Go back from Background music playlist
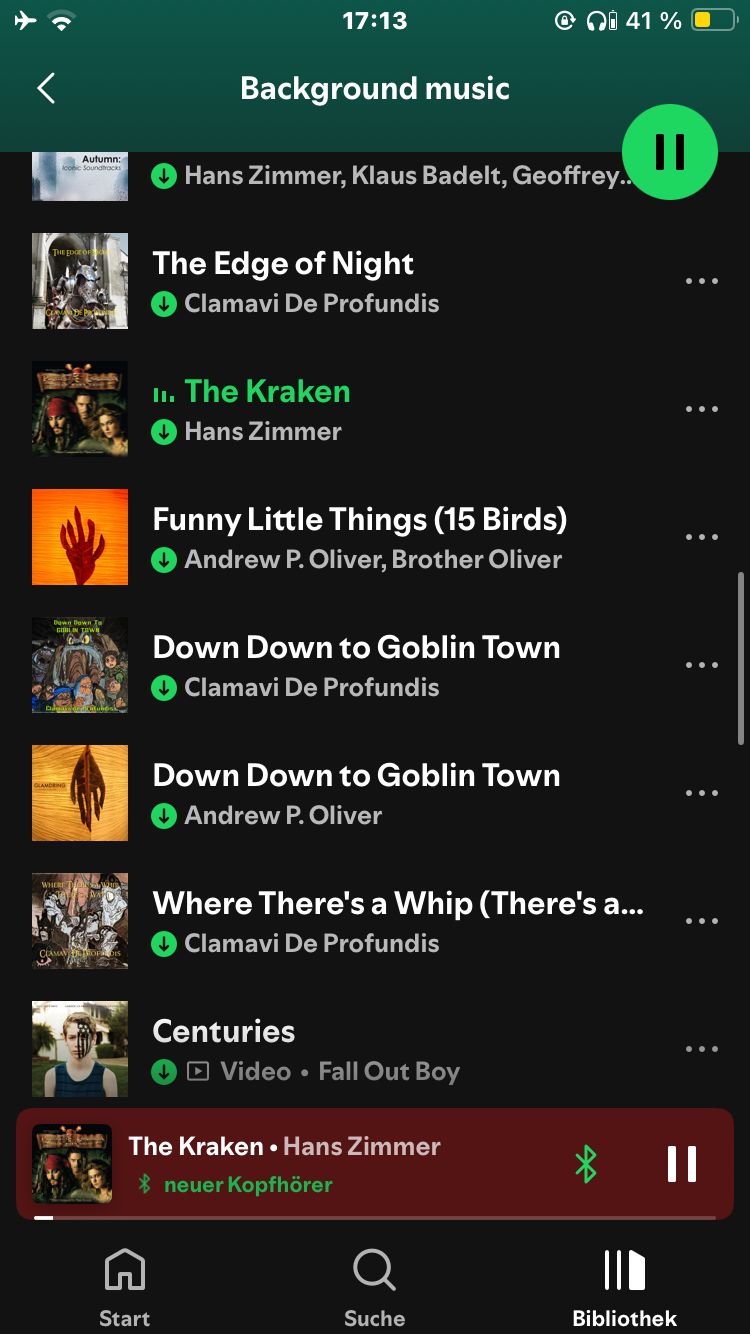The width and height of the screenshot is (750, 1334). [46, 88]
